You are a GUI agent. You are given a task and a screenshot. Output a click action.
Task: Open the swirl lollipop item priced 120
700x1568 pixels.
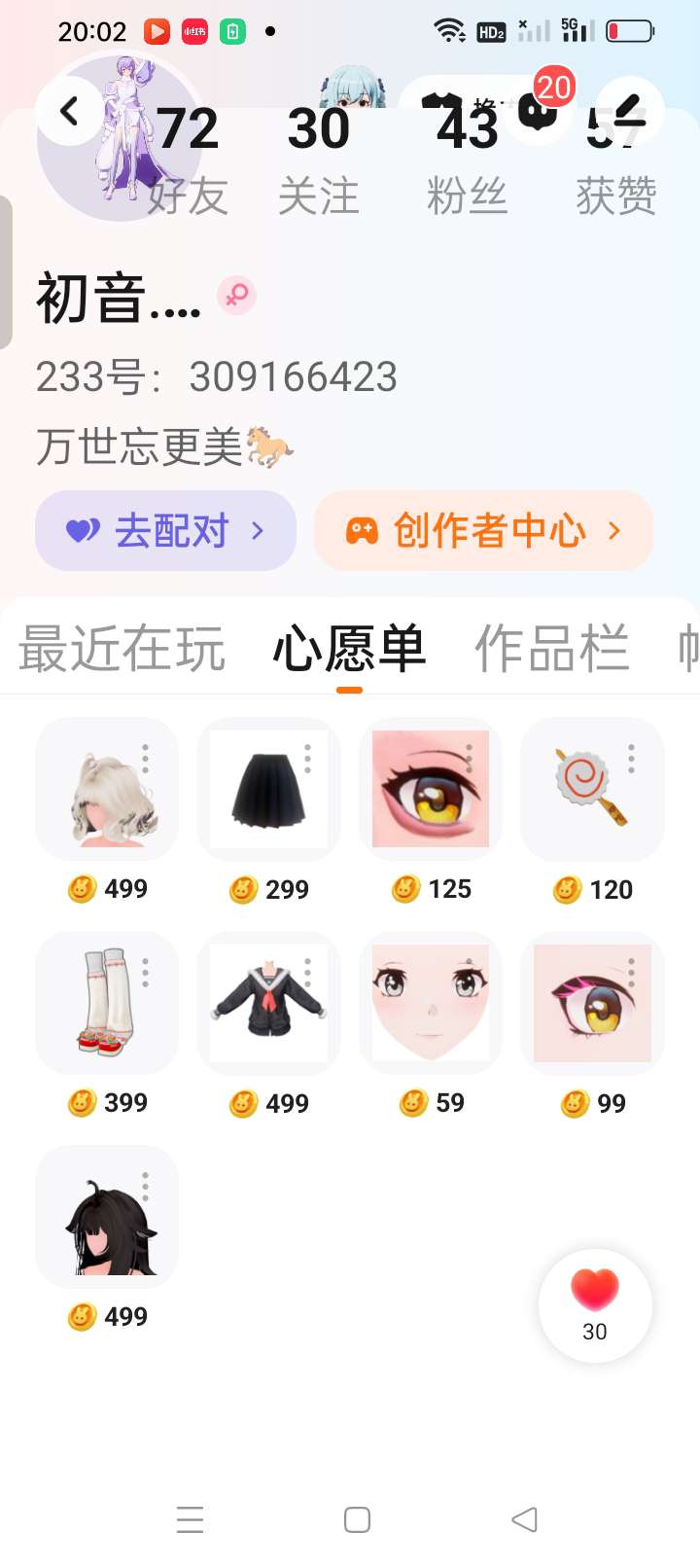(592, 789)
